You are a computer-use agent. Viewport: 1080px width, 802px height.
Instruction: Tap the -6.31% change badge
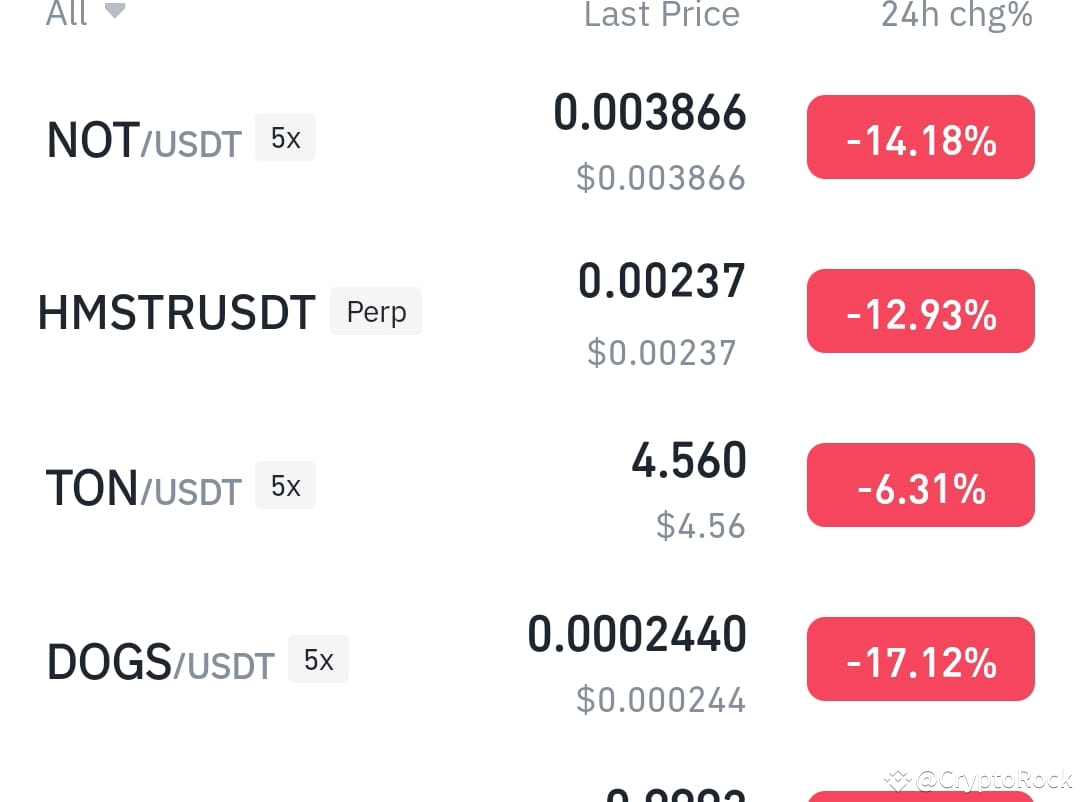[921, 485]
